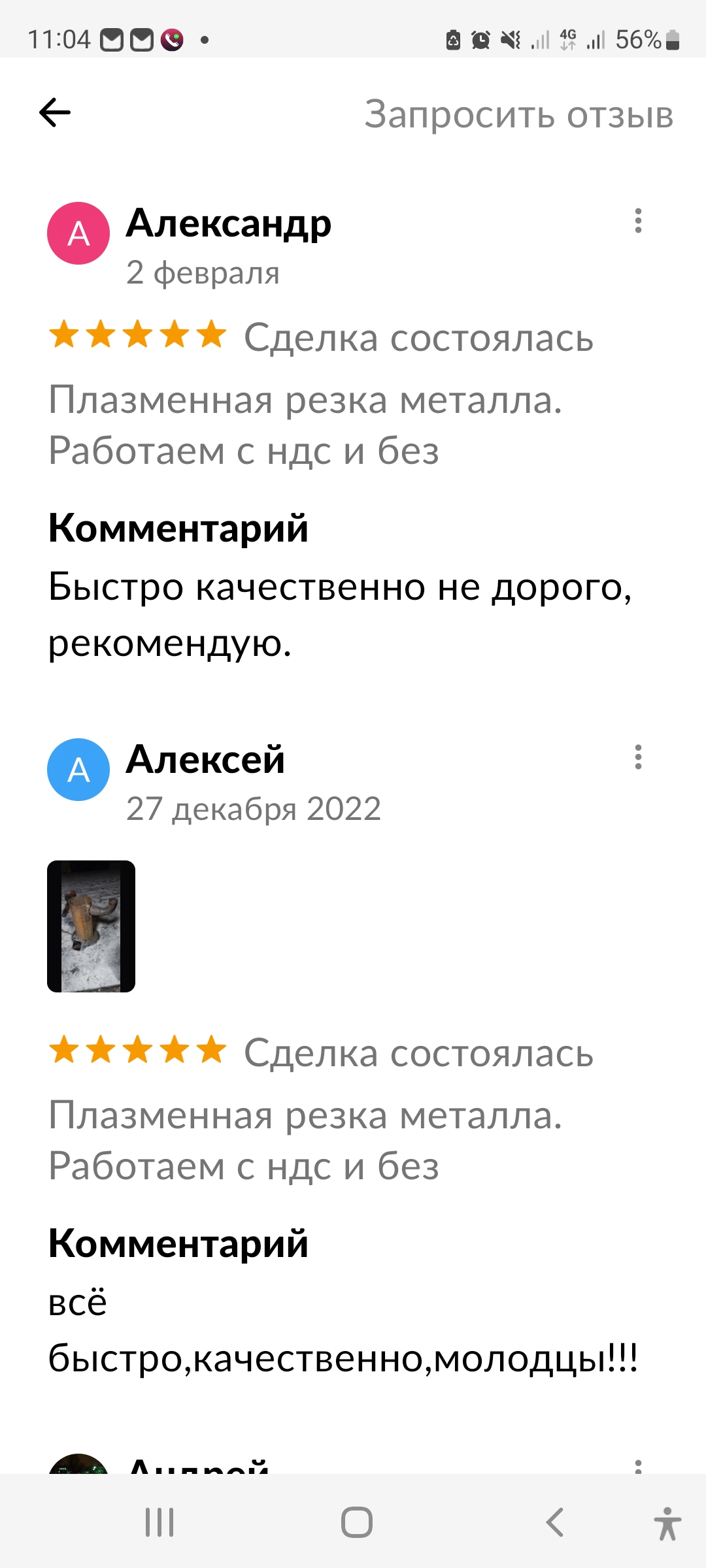Tap Запросить отзыв in the header
Viewport: 706px width, 1568px height.
[x=518, y=114]
